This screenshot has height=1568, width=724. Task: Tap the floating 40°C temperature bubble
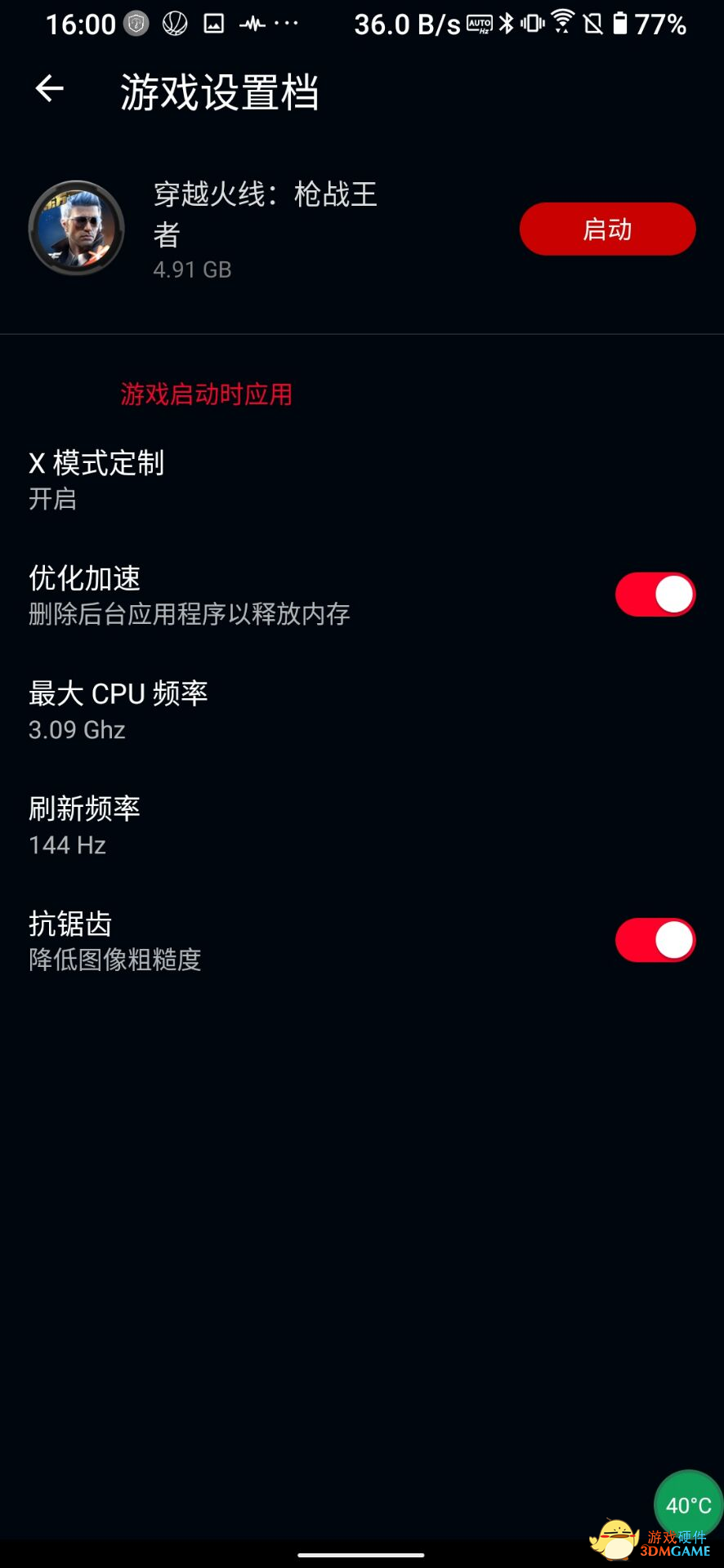(688, 1505)
